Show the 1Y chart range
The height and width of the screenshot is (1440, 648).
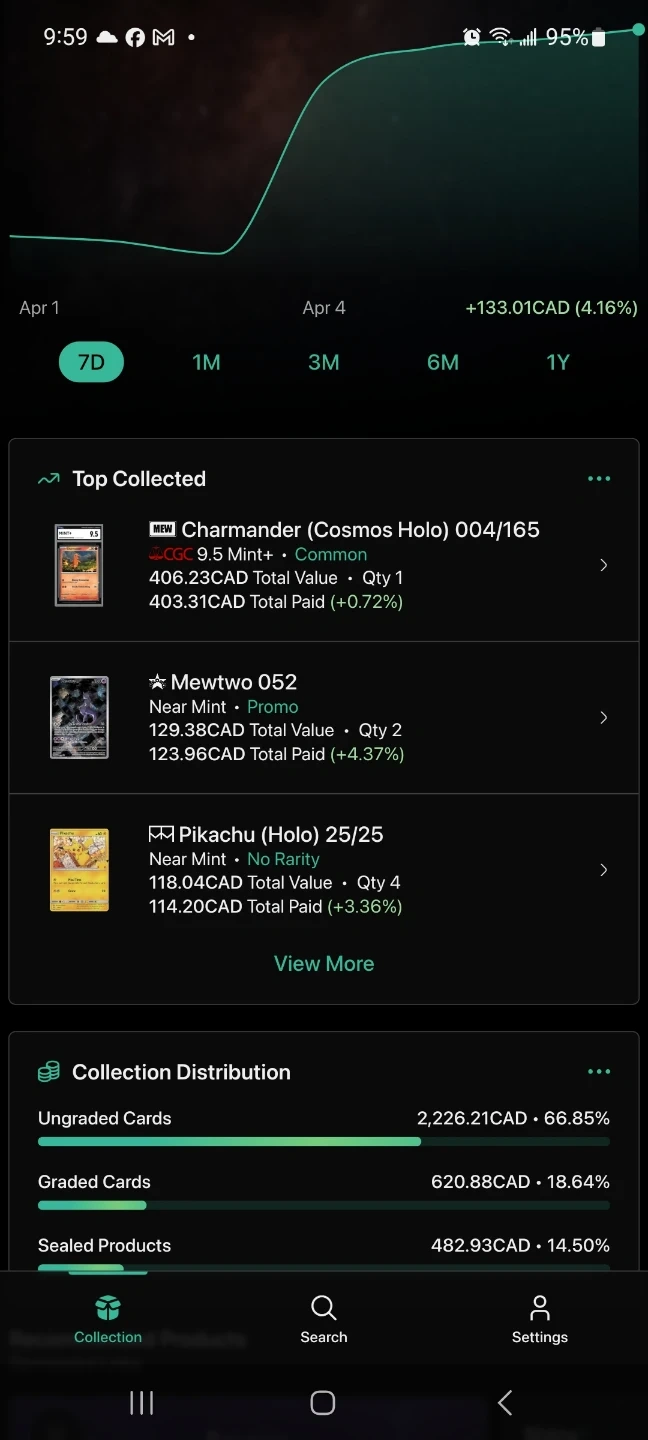coord(558,362)
